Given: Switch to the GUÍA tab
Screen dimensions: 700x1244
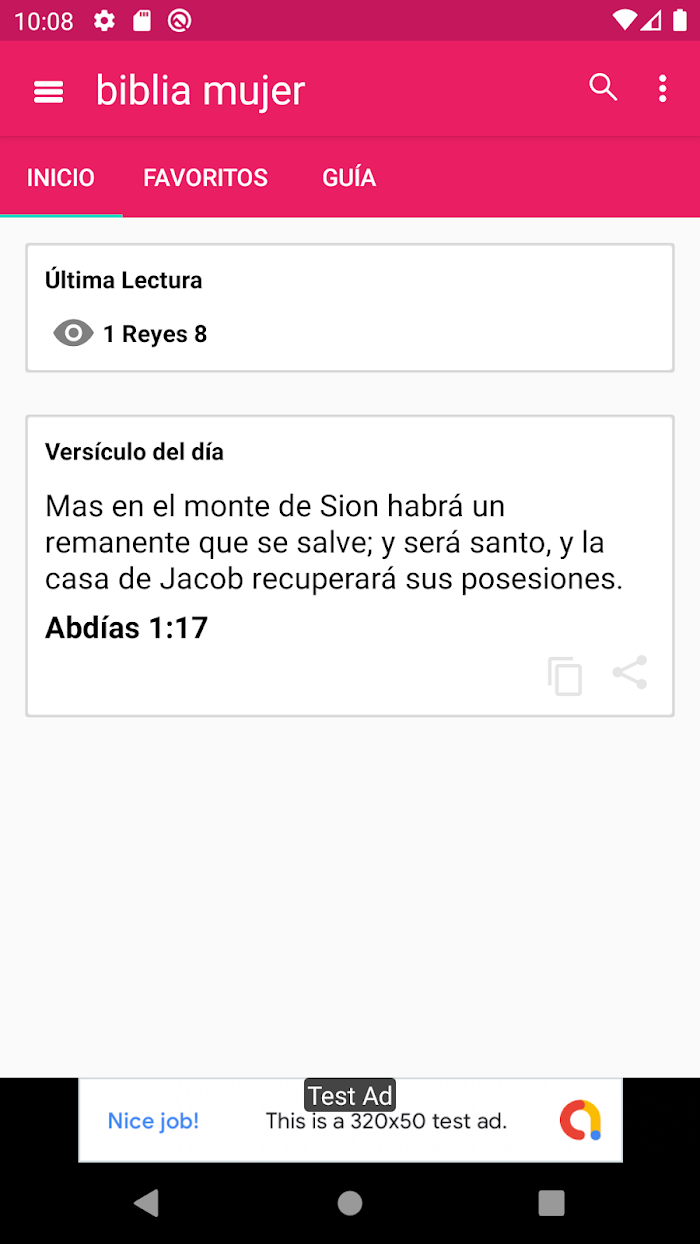Looking at the screenshot, I should [x=349, y=178].
